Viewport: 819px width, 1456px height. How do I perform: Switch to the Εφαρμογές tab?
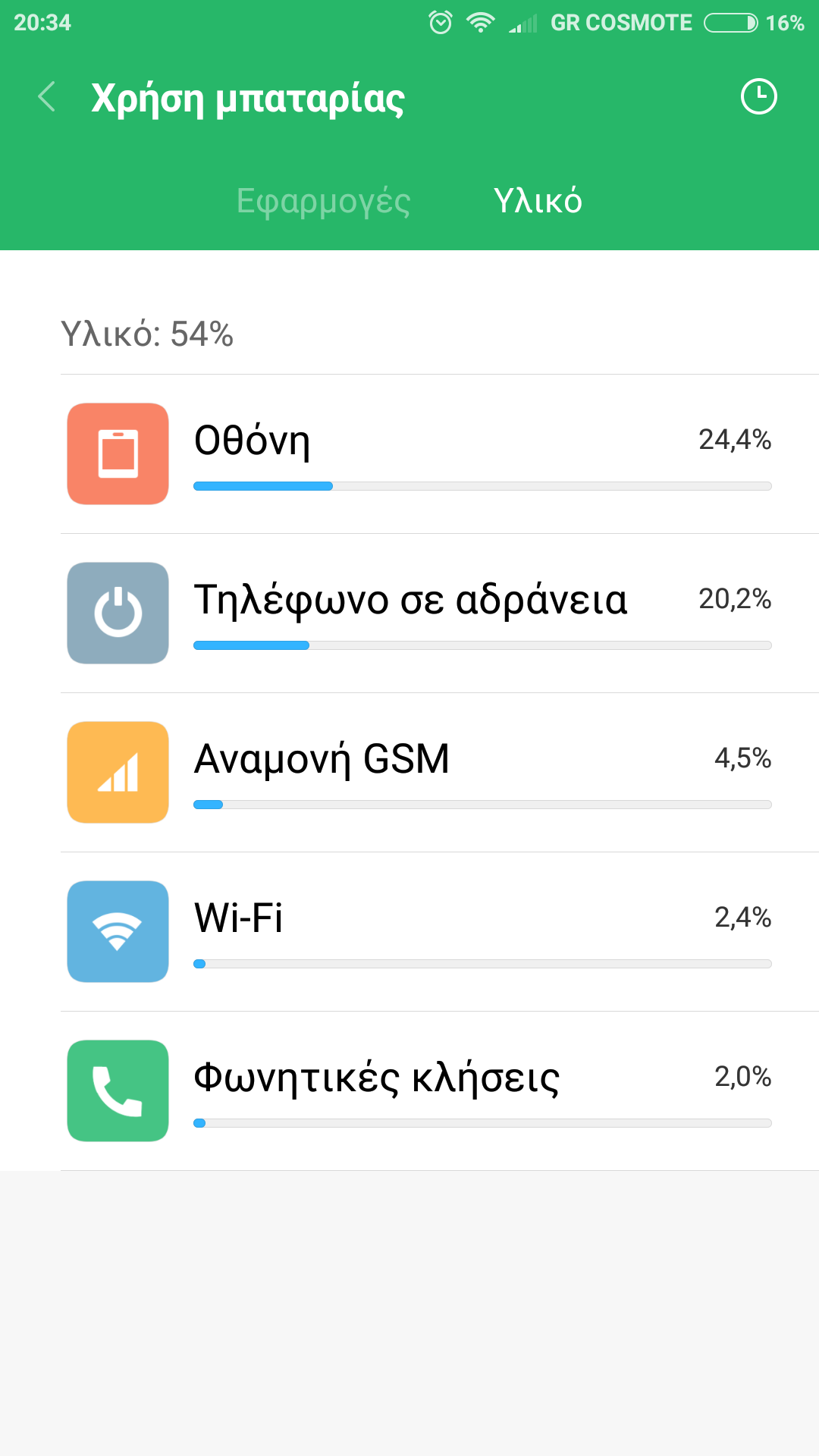[x=323, y=201]
